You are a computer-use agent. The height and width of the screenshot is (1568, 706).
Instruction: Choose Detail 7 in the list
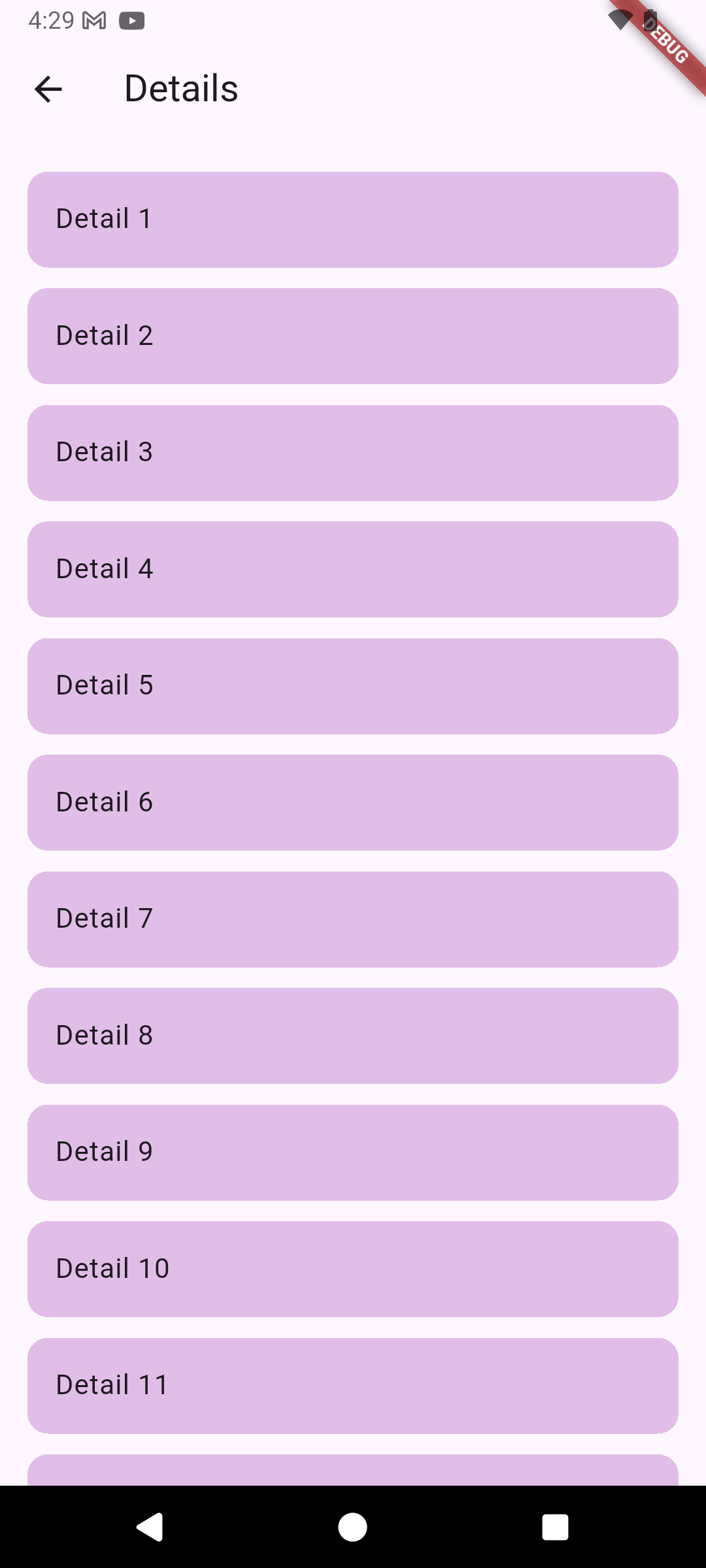click(353, 919)
